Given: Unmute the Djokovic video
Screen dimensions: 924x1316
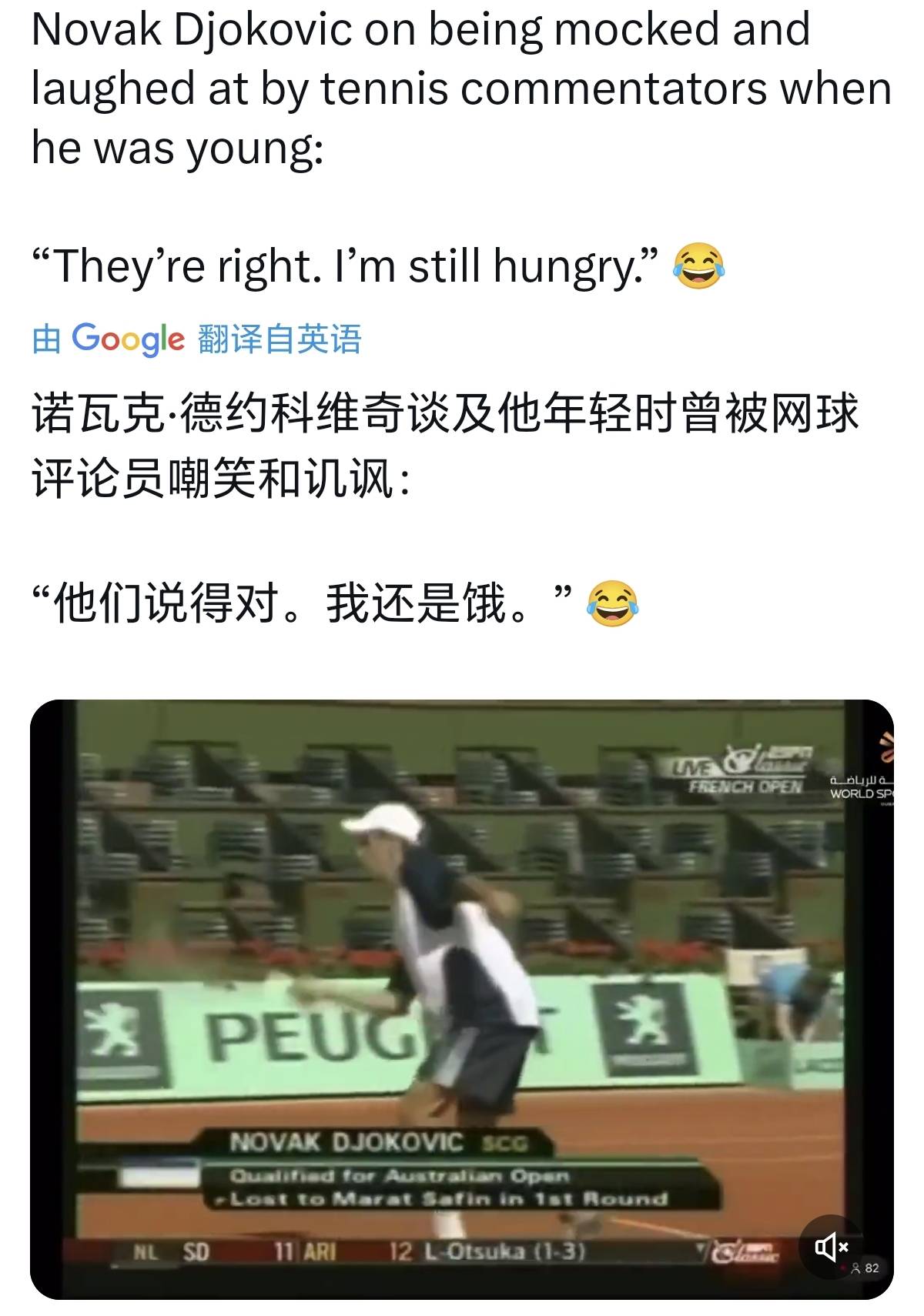Looking at the screenshot, I should 831,1247.
